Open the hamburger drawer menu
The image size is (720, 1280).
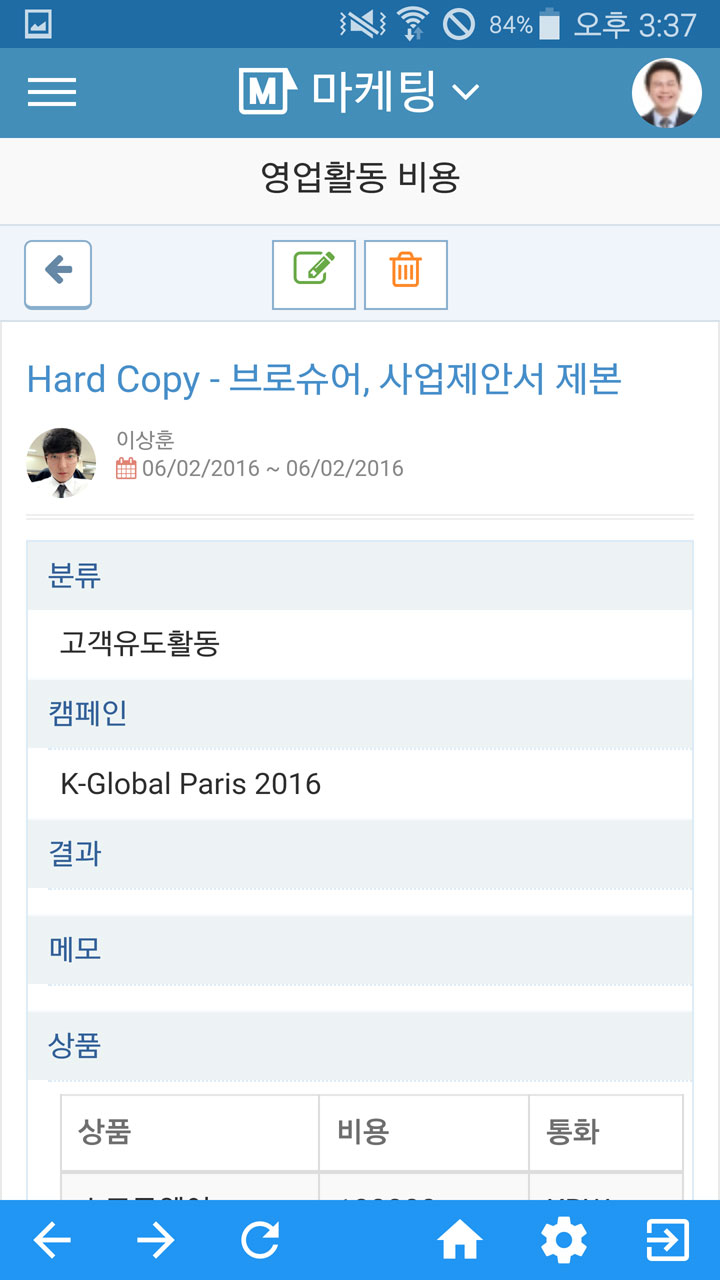pyautogui.click(x=52, y=93)
